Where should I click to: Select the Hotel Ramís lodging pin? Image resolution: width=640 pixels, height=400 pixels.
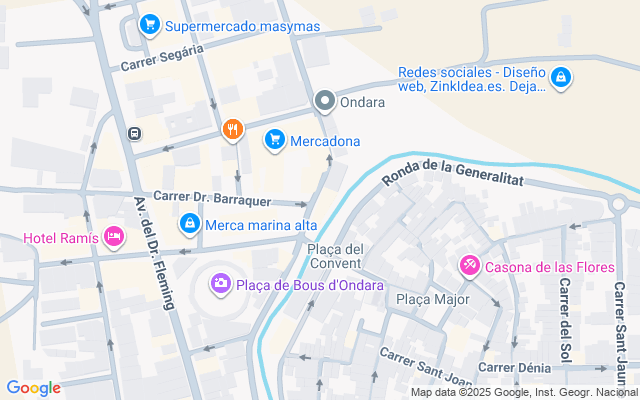click(114, 237)
